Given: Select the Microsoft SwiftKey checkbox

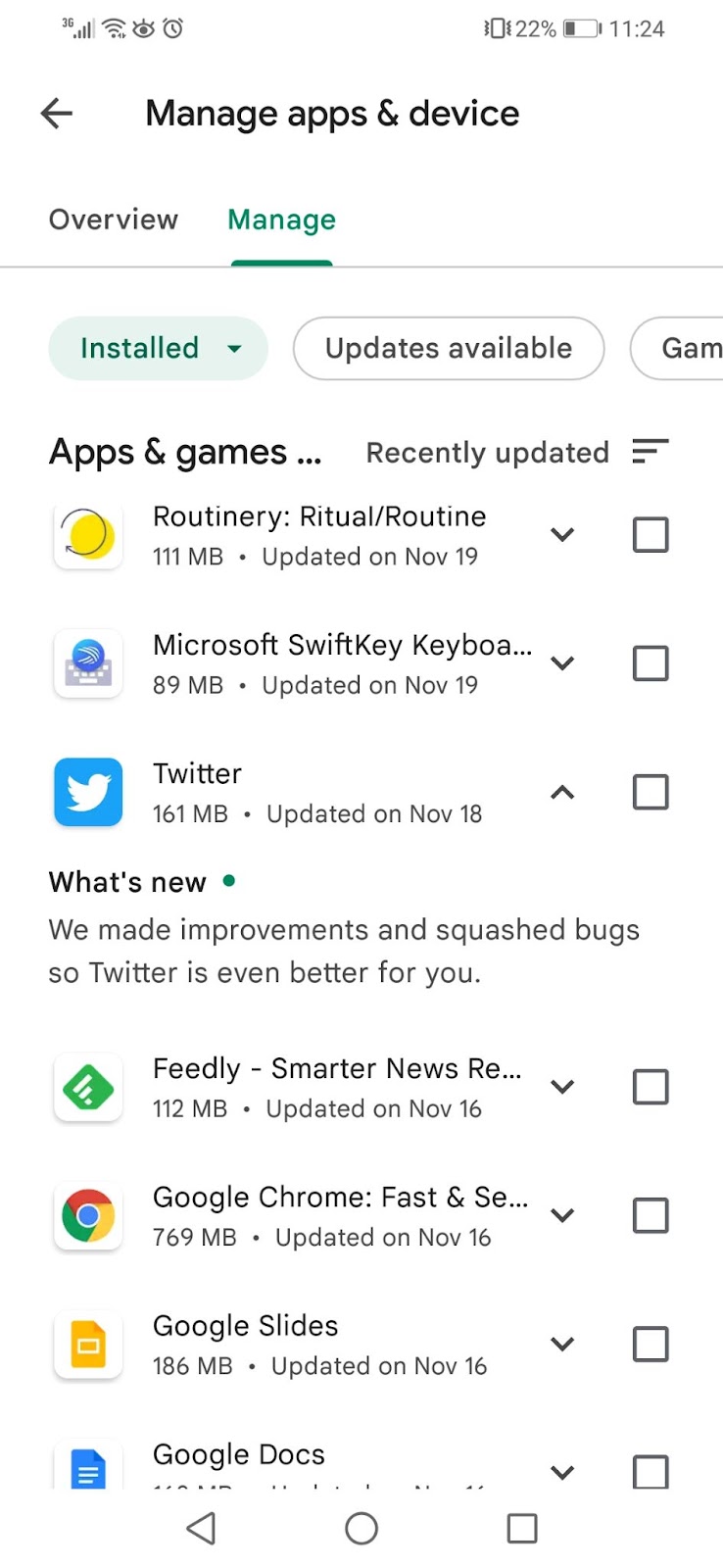Looking at the screenshot, I should point(651,663).
